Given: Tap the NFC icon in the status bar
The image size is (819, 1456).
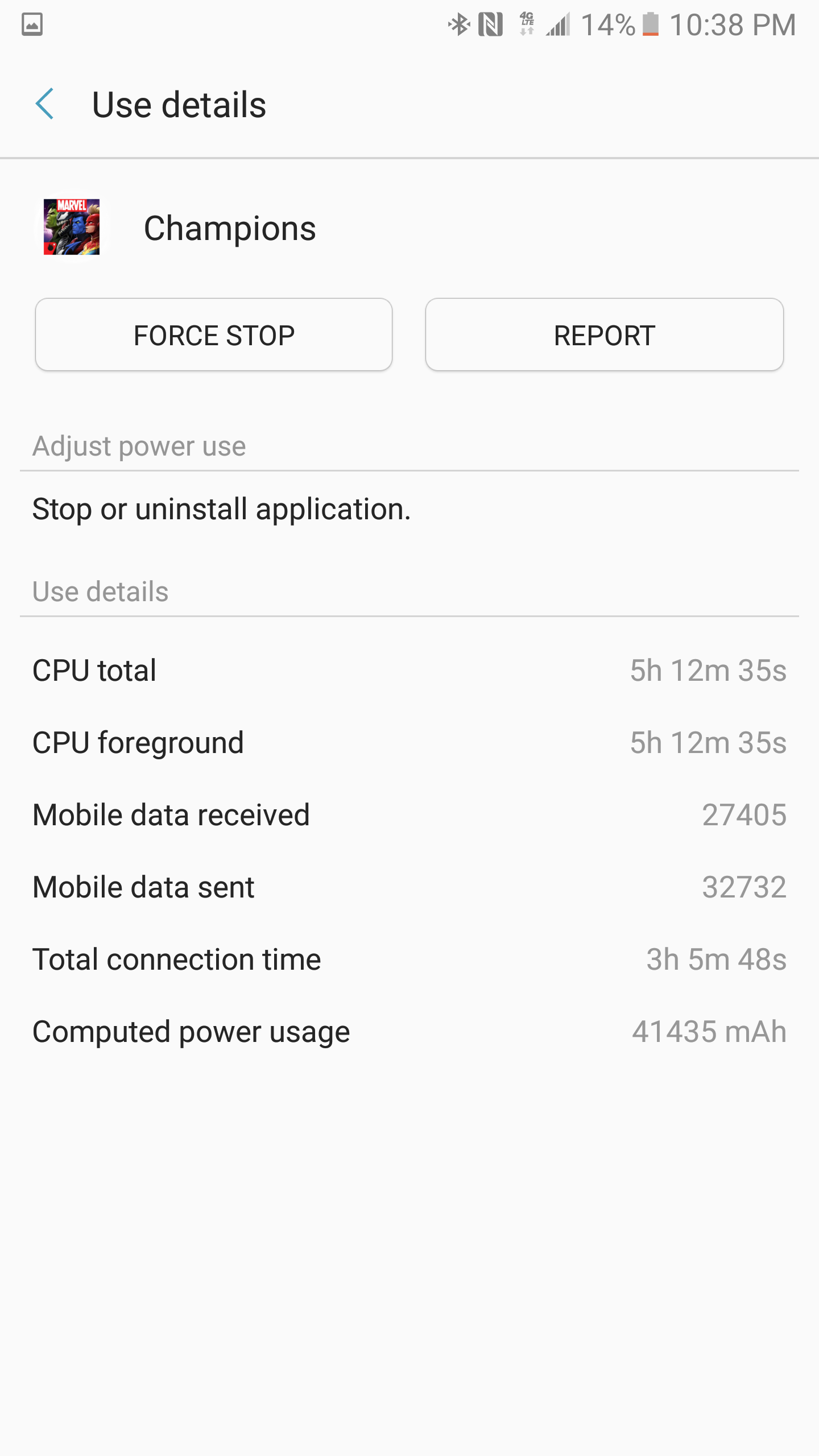Looking at the screenshot, I should [490, 24].
